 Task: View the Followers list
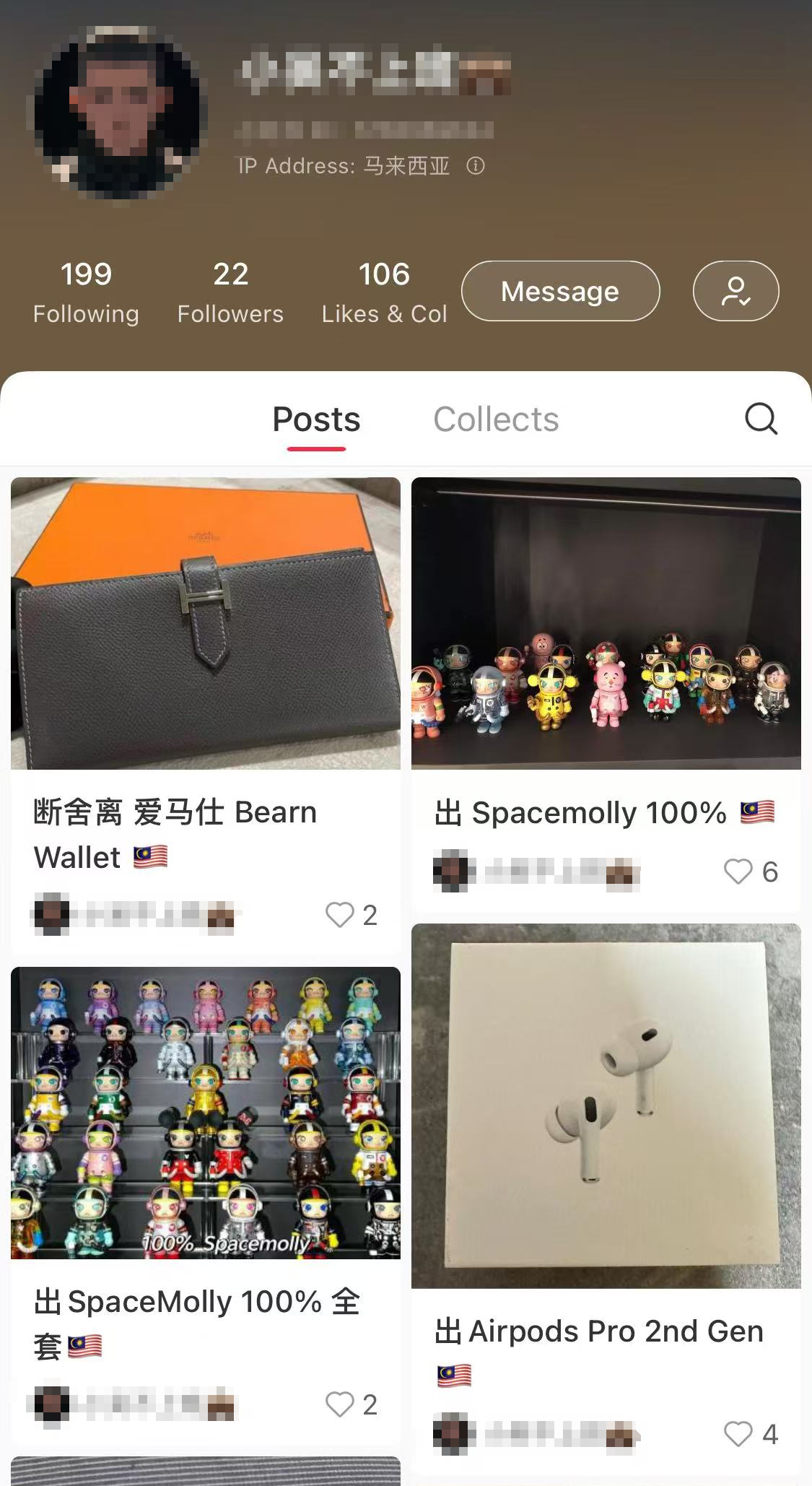(230, 292)
